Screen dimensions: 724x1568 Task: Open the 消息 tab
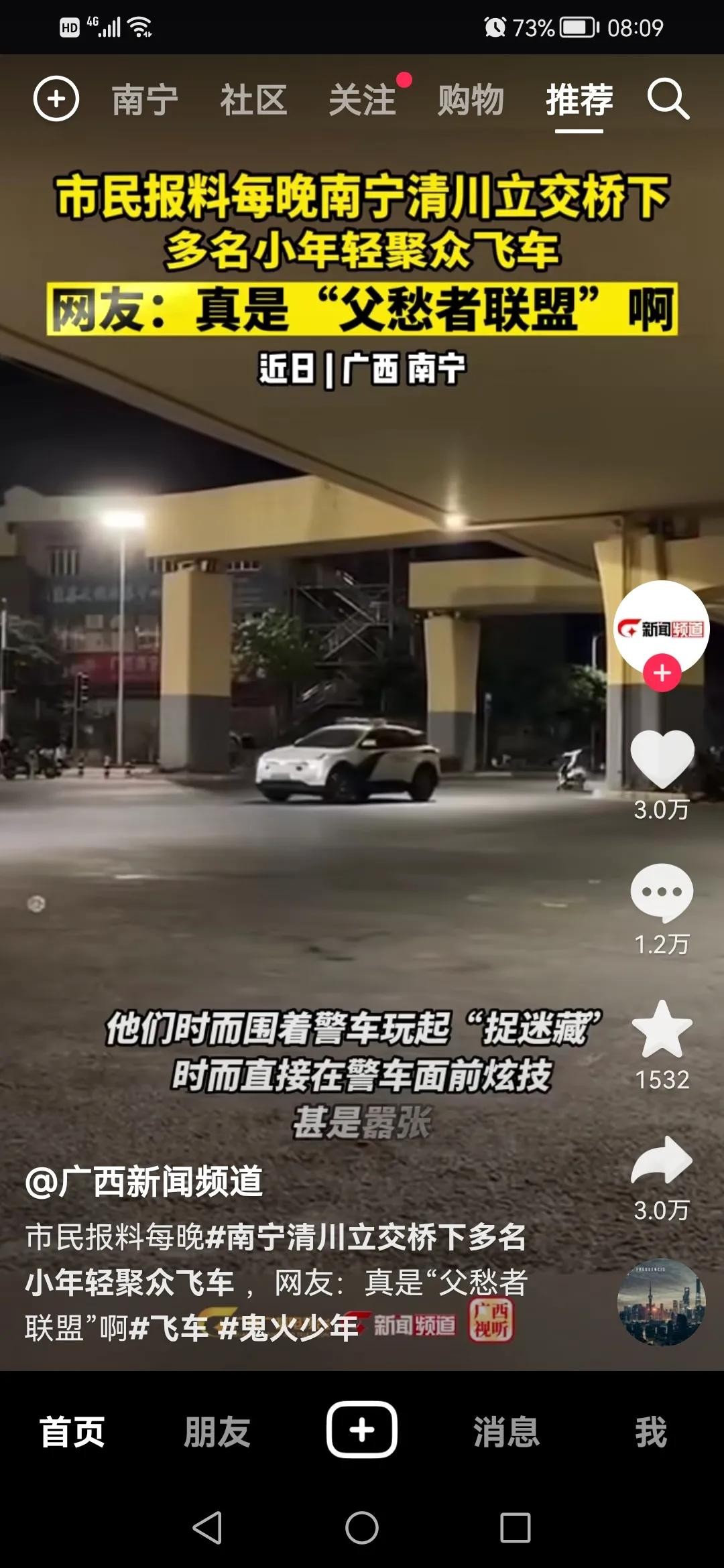(x=507, y=1432)
